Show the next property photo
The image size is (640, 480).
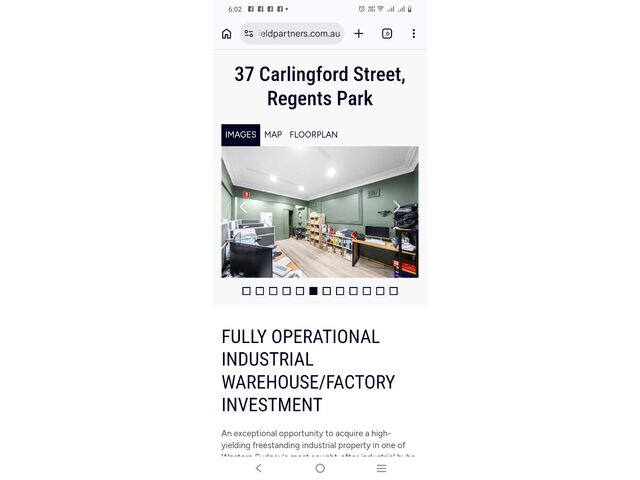[397, 207]
